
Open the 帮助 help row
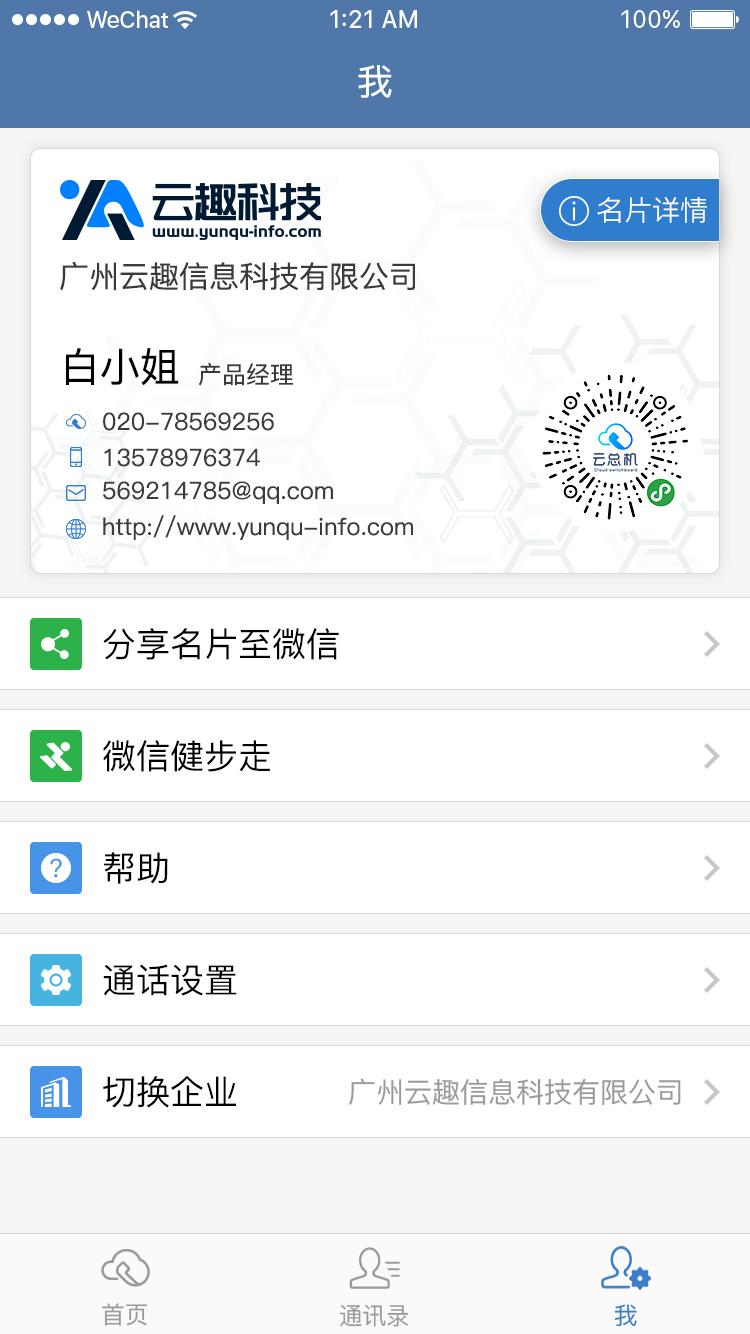pyautogui.click(x=375, y=868)
